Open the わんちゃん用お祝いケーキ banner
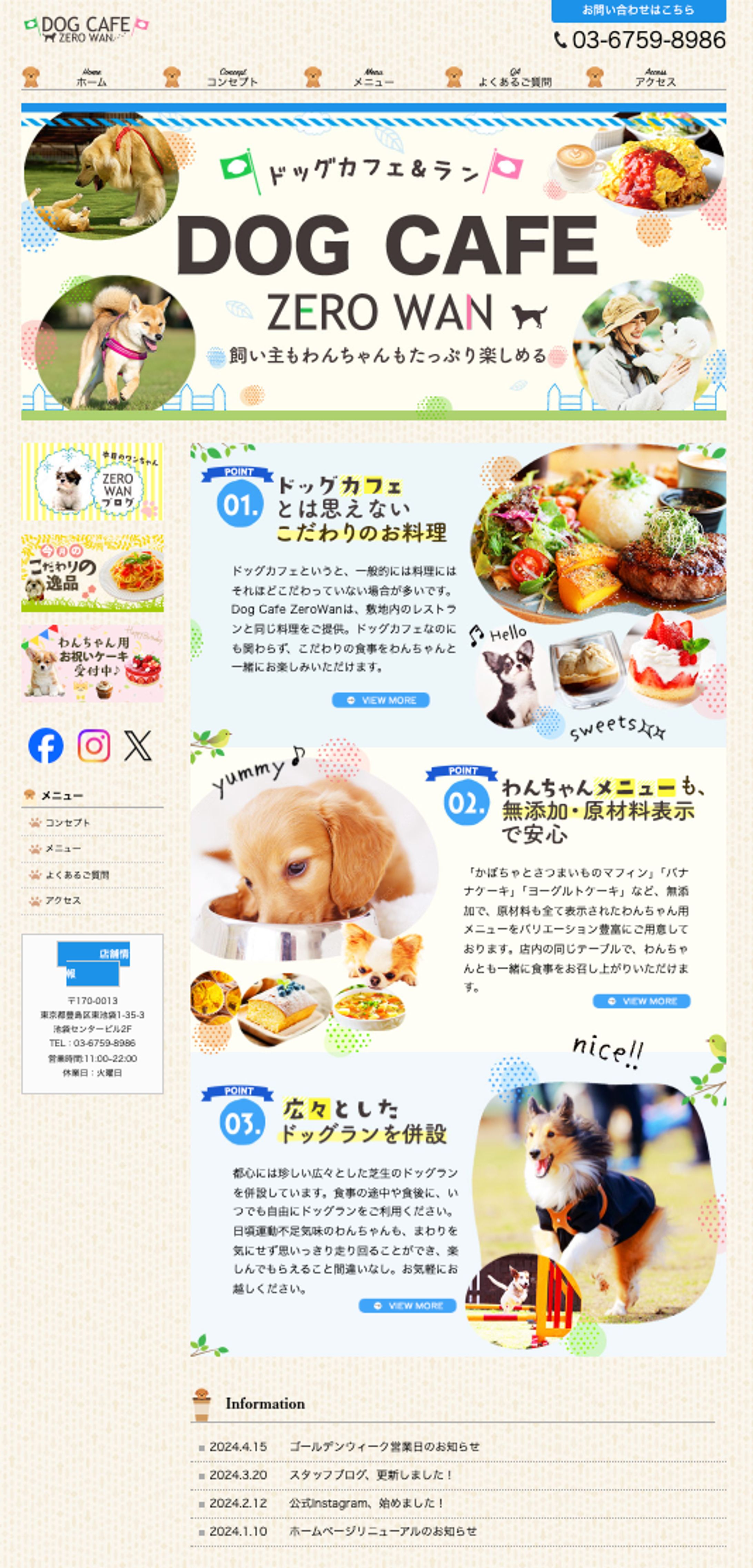 pos(92,663)
